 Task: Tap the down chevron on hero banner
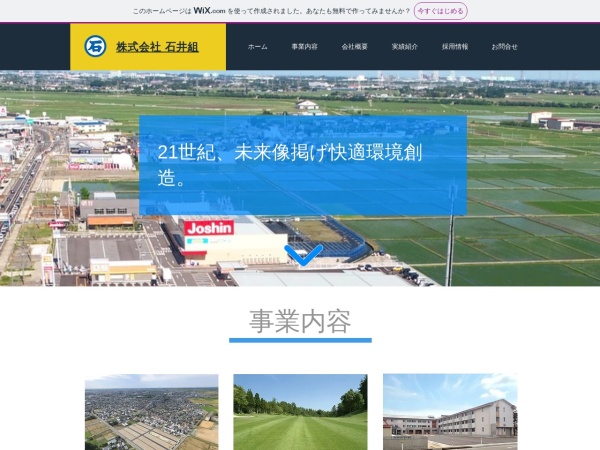point(303,254)
